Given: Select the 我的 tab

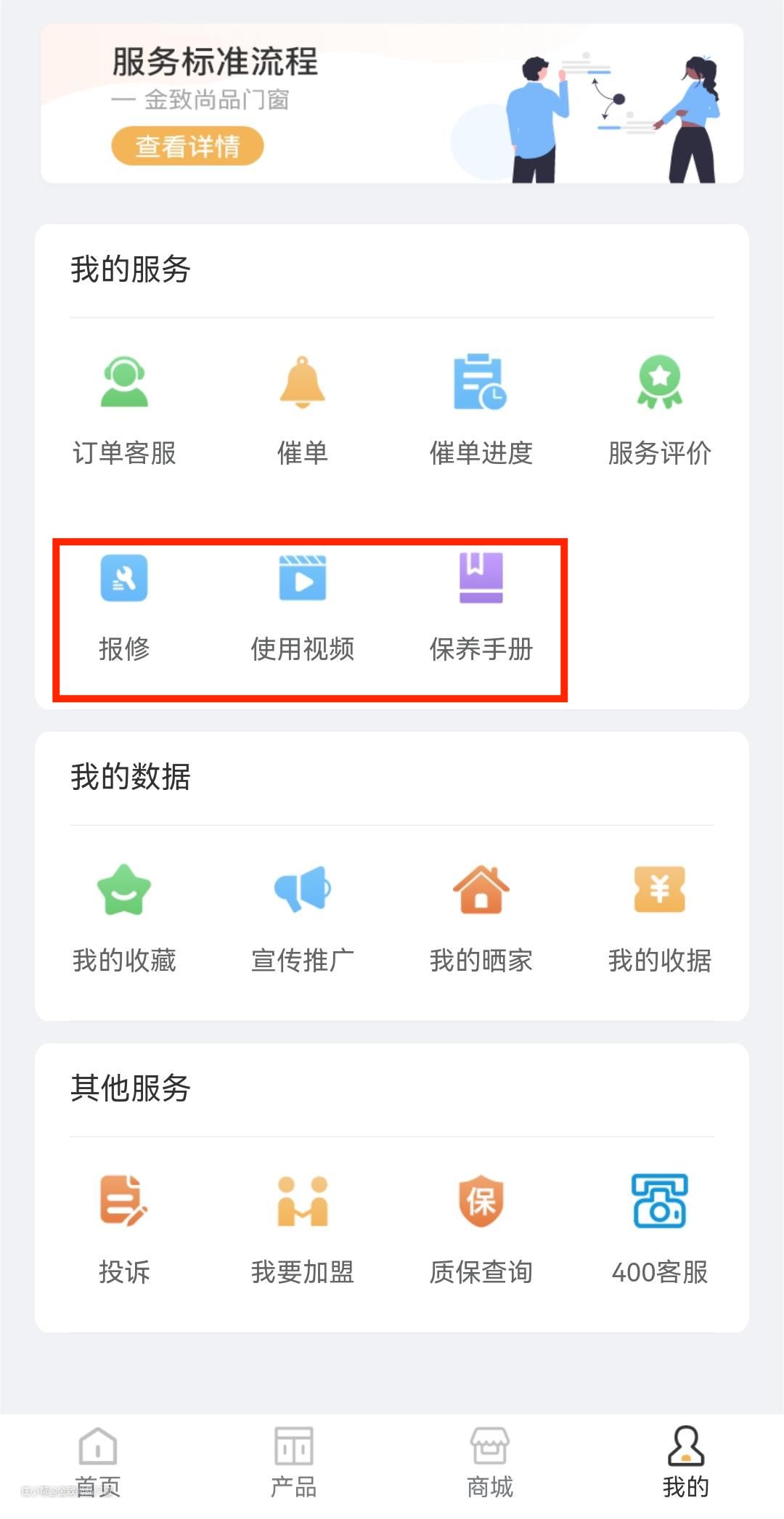Looking at the screenshot, I should click(685, 1462).
